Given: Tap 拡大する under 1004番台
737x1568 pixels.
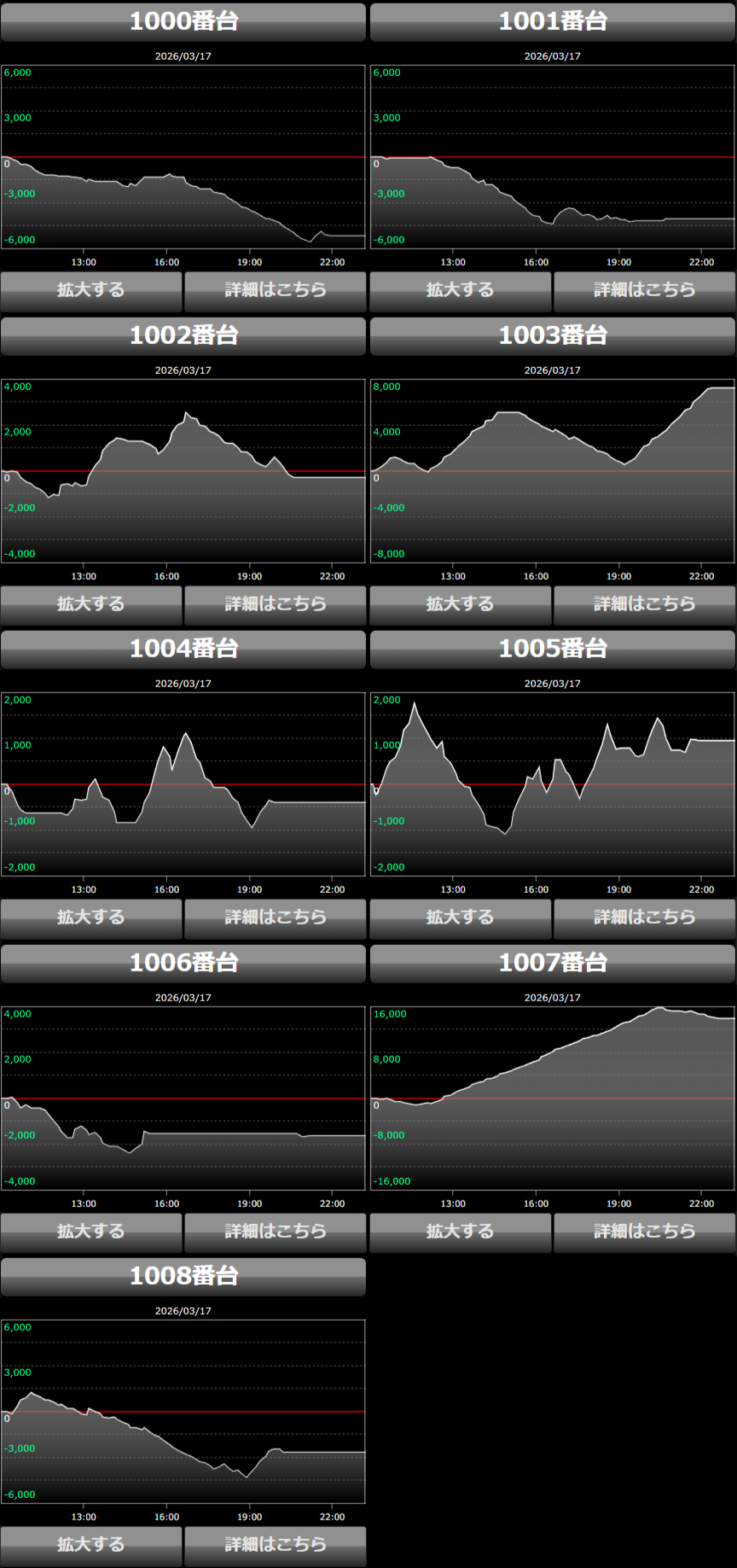Looking at the screenshot, I should point(91,918).
